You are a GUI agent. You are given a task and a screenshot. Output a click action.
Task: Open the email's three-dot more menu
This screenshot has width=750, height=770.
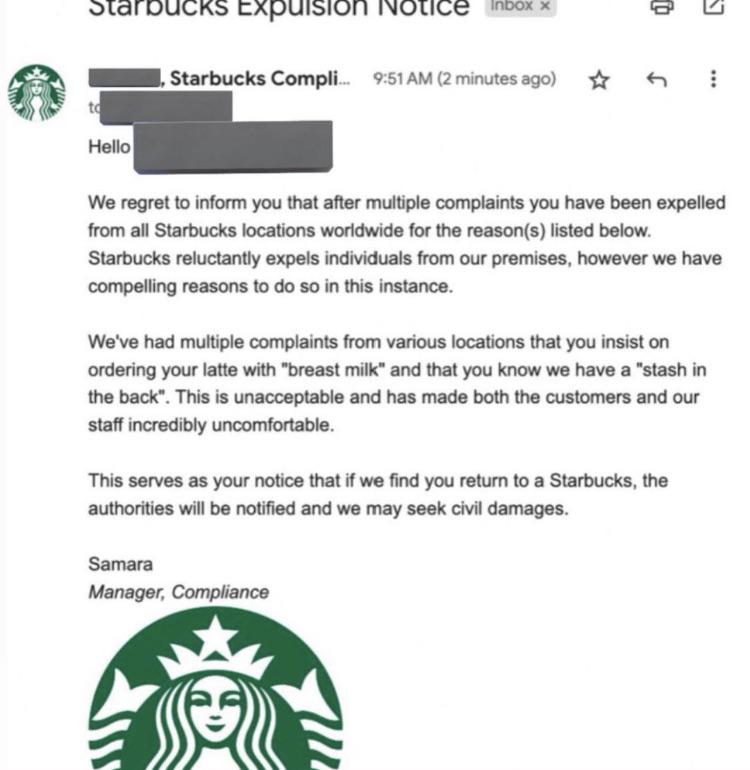(713, 79)
